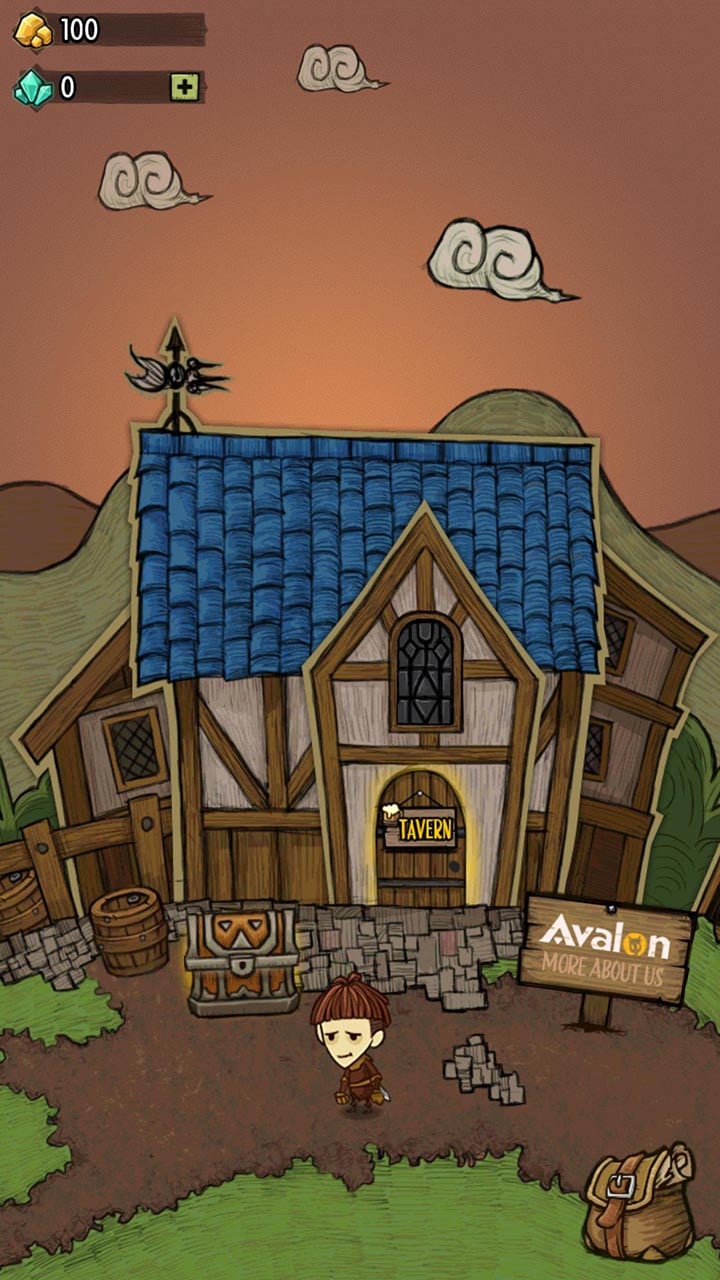Viewport: 720px width, 1280px height.
Task: Open the glowing treasure chest
Action: point(241,958)
